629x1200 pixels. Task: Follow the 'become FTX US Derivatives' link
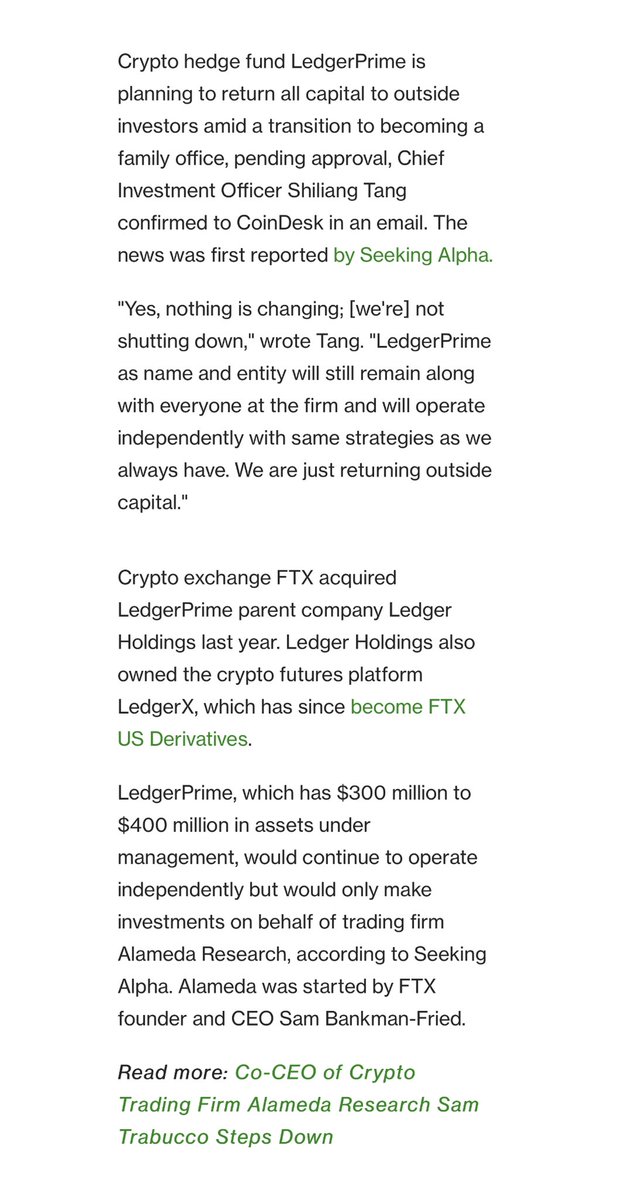(407, 707)
